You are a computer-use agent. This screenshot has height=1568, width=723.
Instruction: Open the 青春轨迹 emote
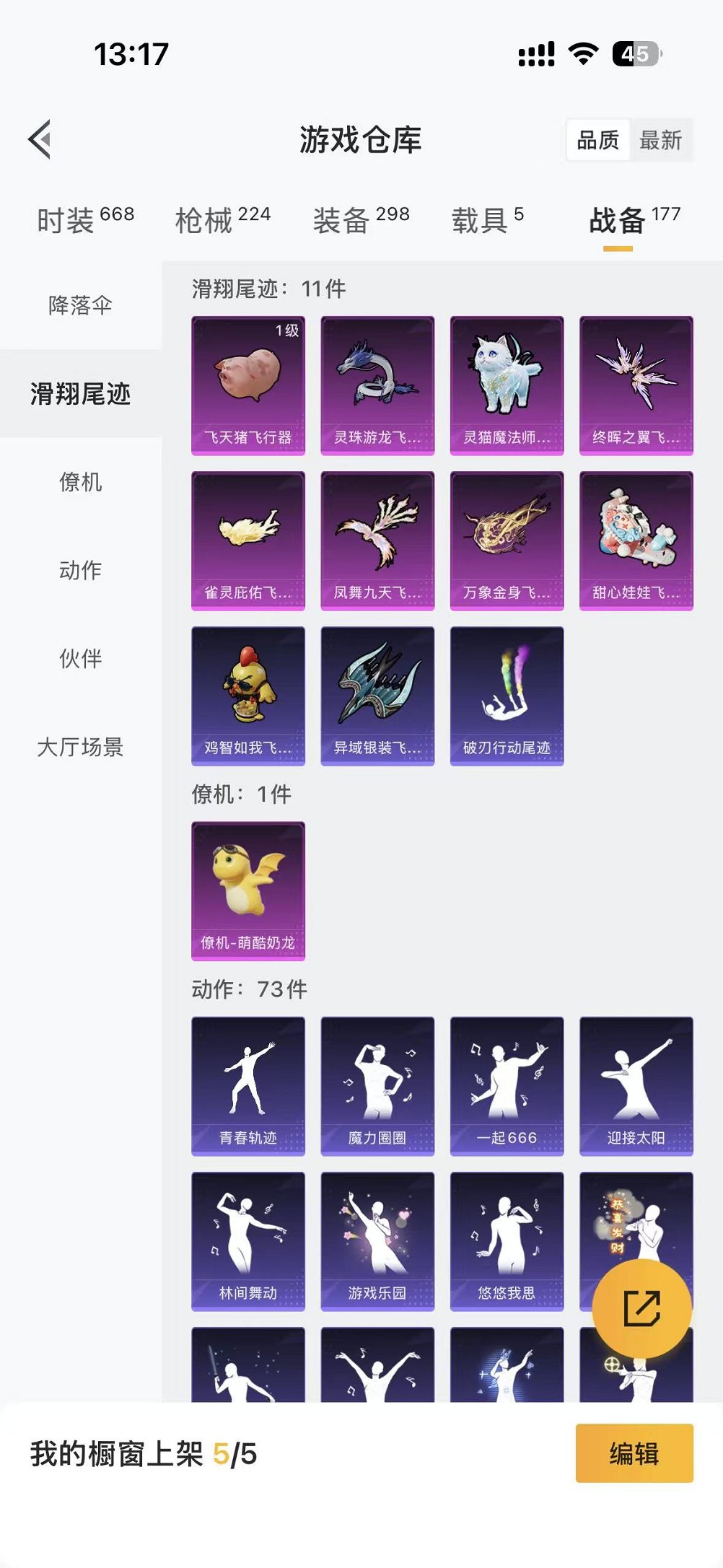248,1085
